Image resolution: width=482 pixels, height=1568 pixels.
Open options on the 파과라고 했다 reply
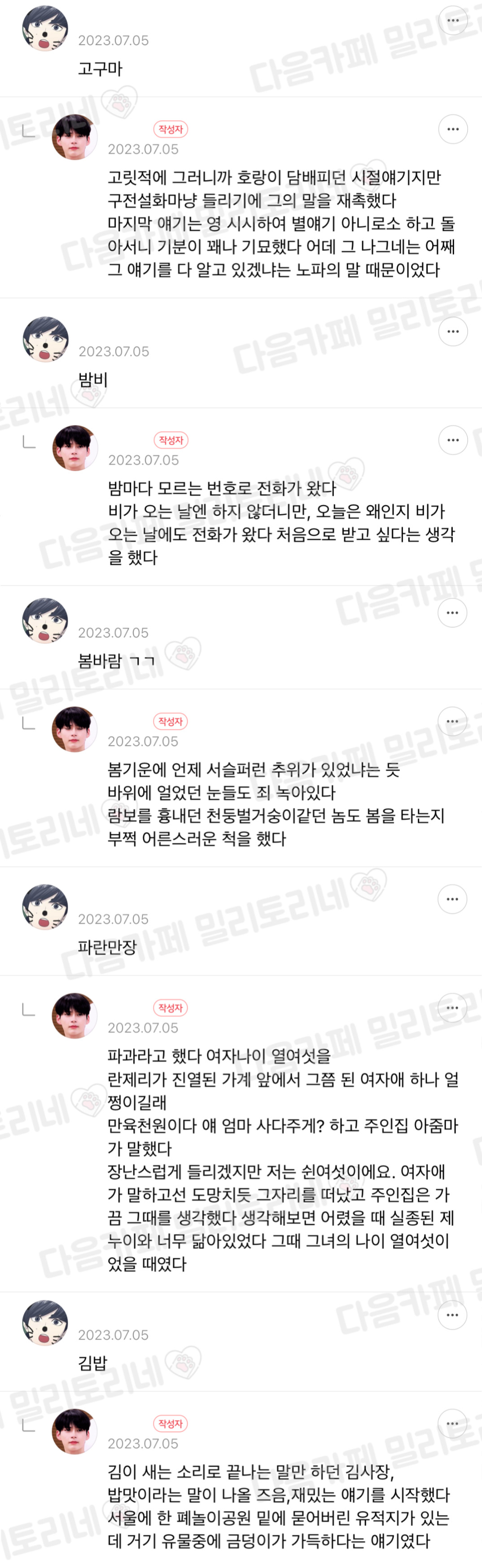tap(452, 1007)
